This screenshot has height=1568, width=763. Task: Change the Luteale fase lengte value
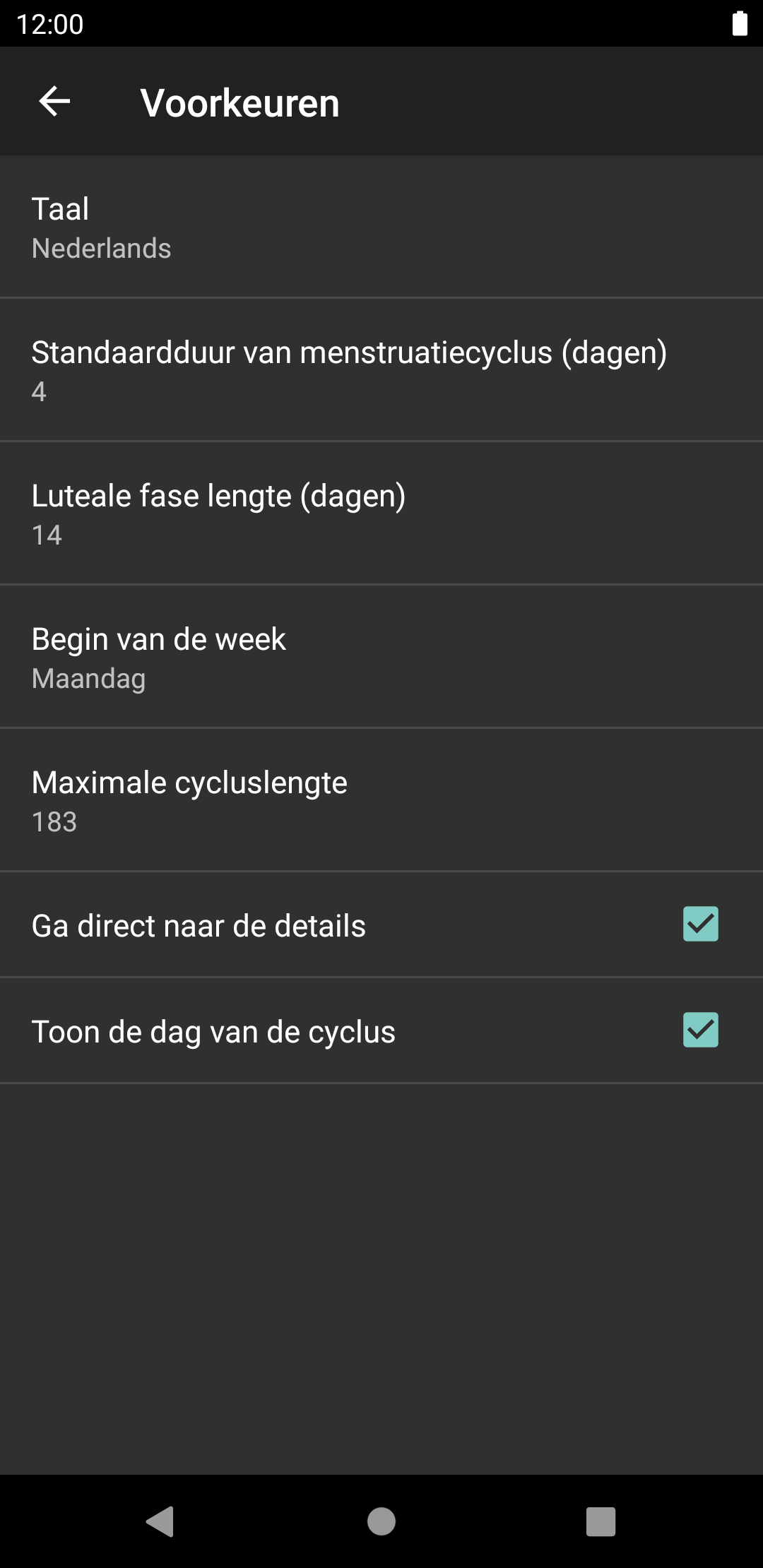coord(381,513)
